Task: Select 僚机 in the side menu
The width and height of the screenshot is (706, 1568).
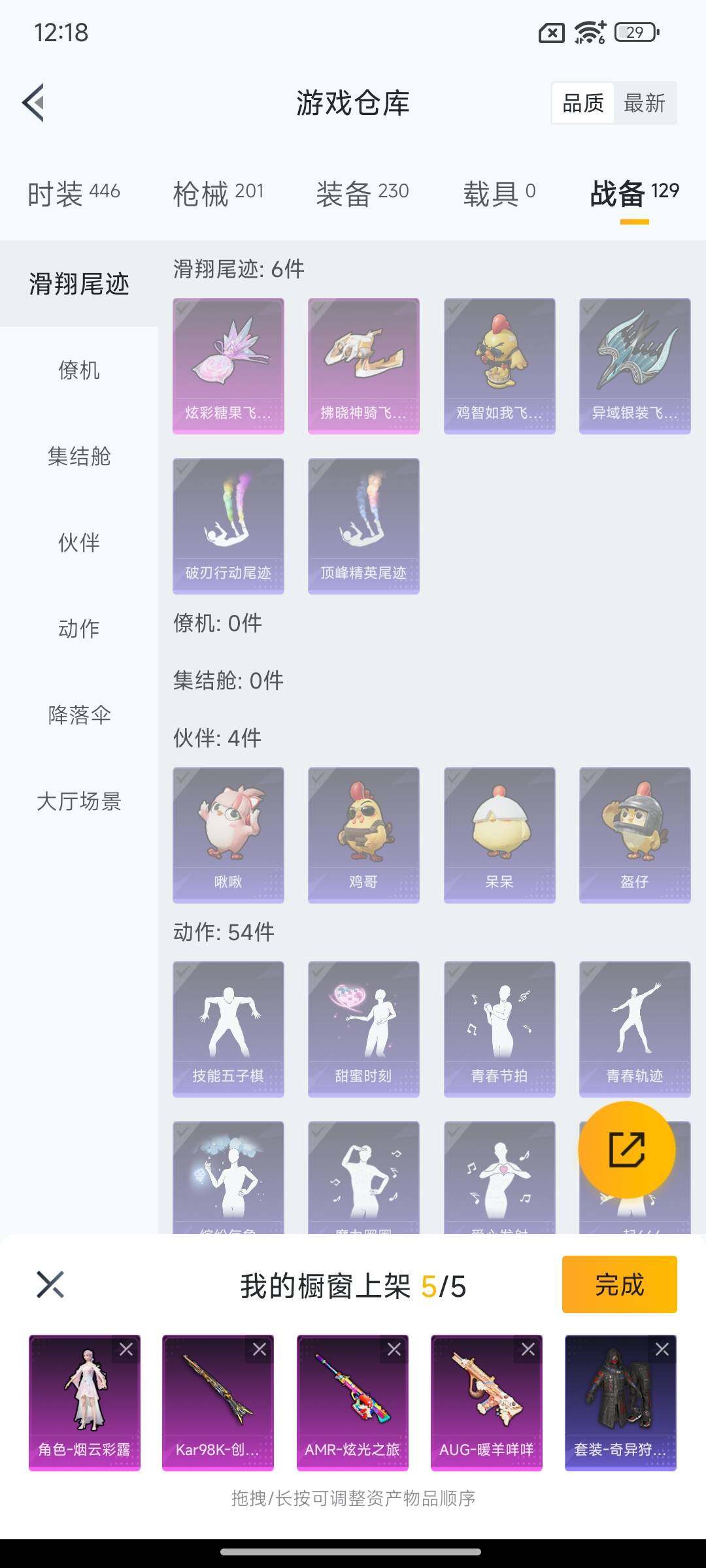Action: [x=78, y=370]
